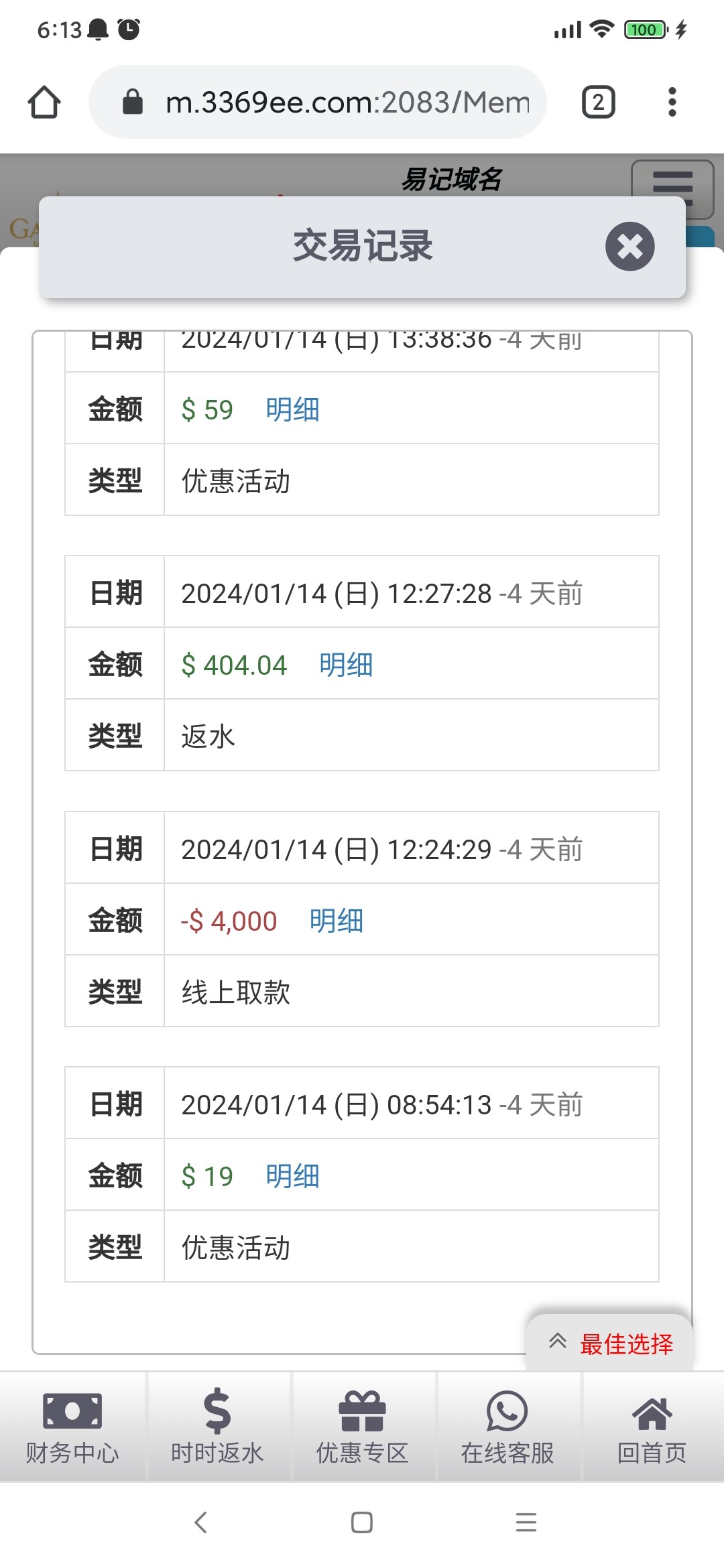The height and width of the screenshot is (1568, 724).
Task: Open 时时返水
Action: point(217,1426)
